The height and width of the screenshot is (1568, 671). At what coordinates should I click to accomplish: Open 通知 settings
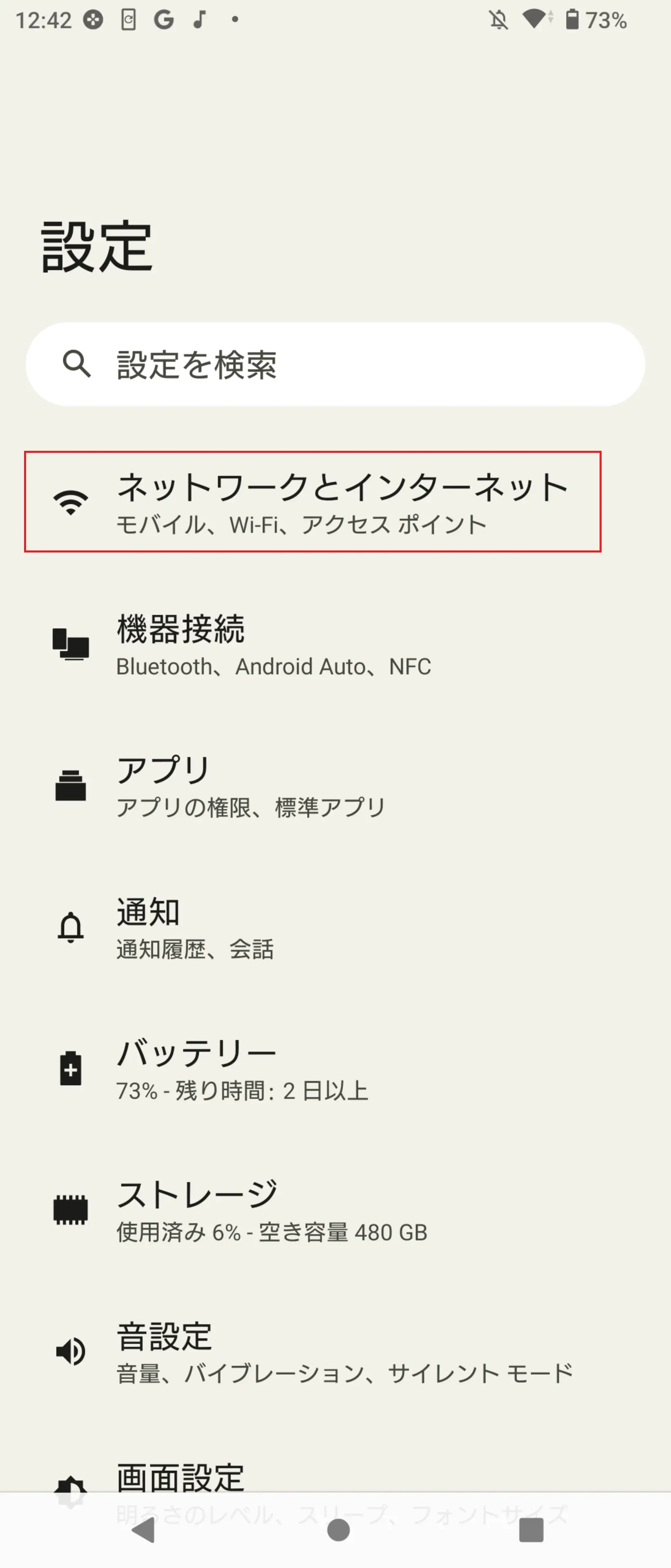[x=195, y=927]
